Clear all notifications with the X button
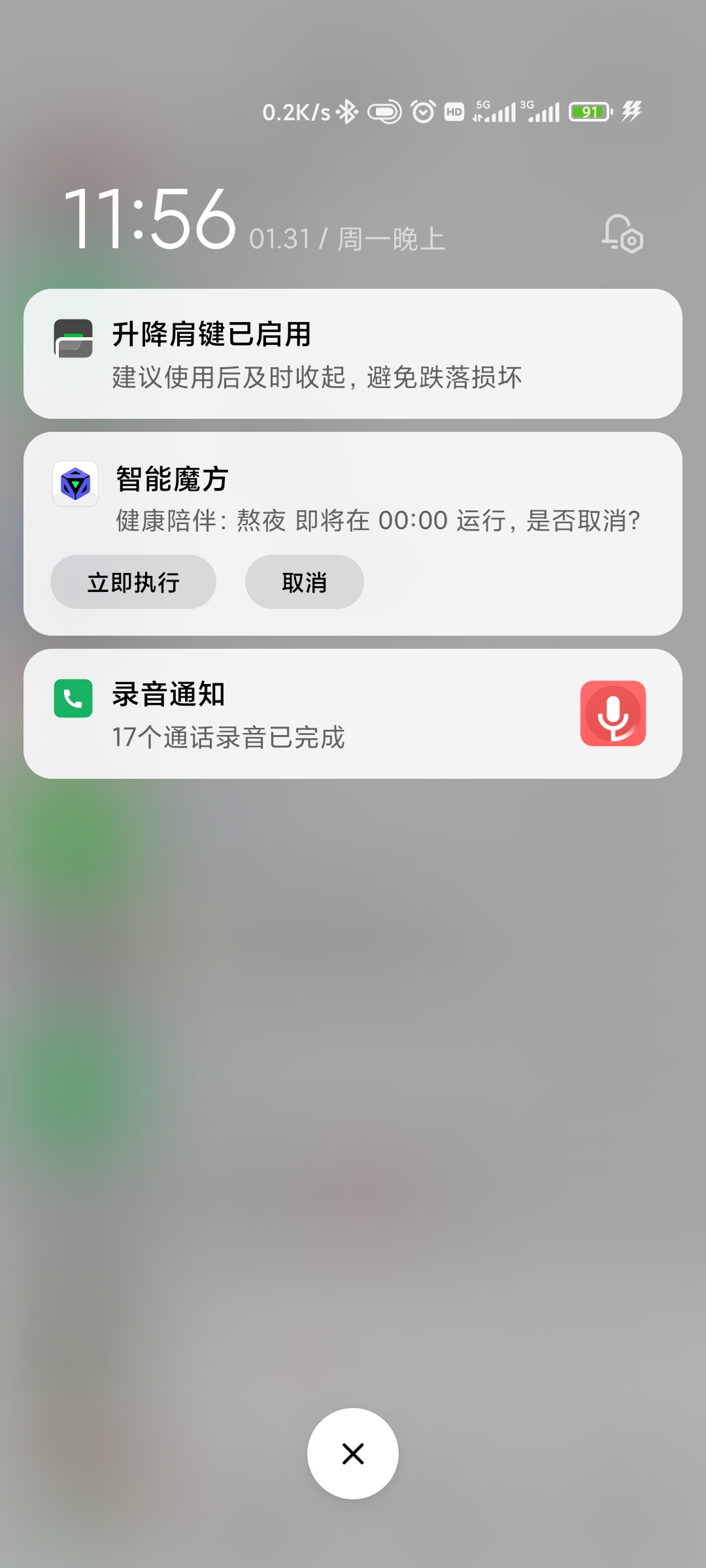This screenshot has height=1568, width=706. coord(353,1454)
